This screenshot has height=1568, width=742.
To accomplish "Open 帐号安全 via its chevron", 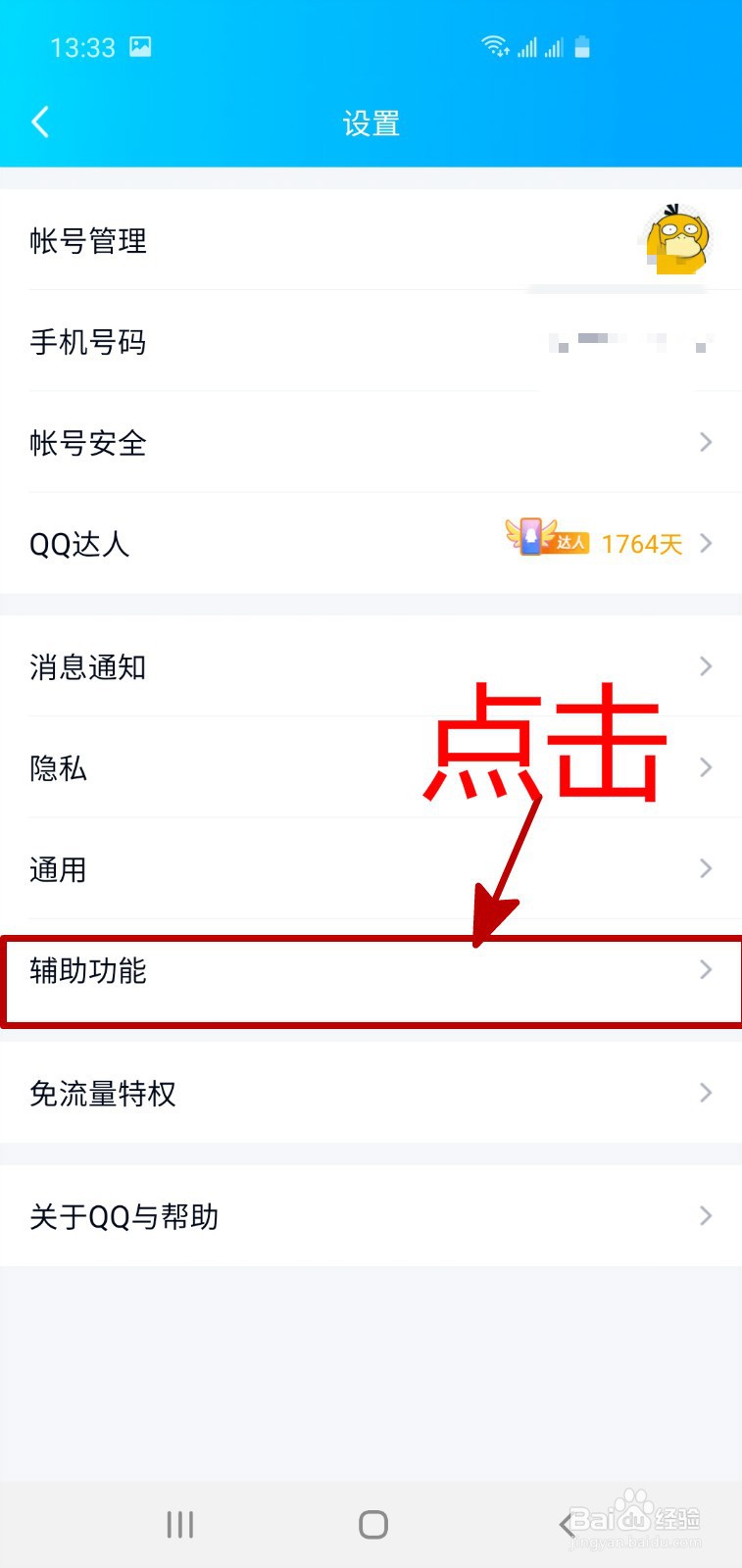I will pos(705,443).
